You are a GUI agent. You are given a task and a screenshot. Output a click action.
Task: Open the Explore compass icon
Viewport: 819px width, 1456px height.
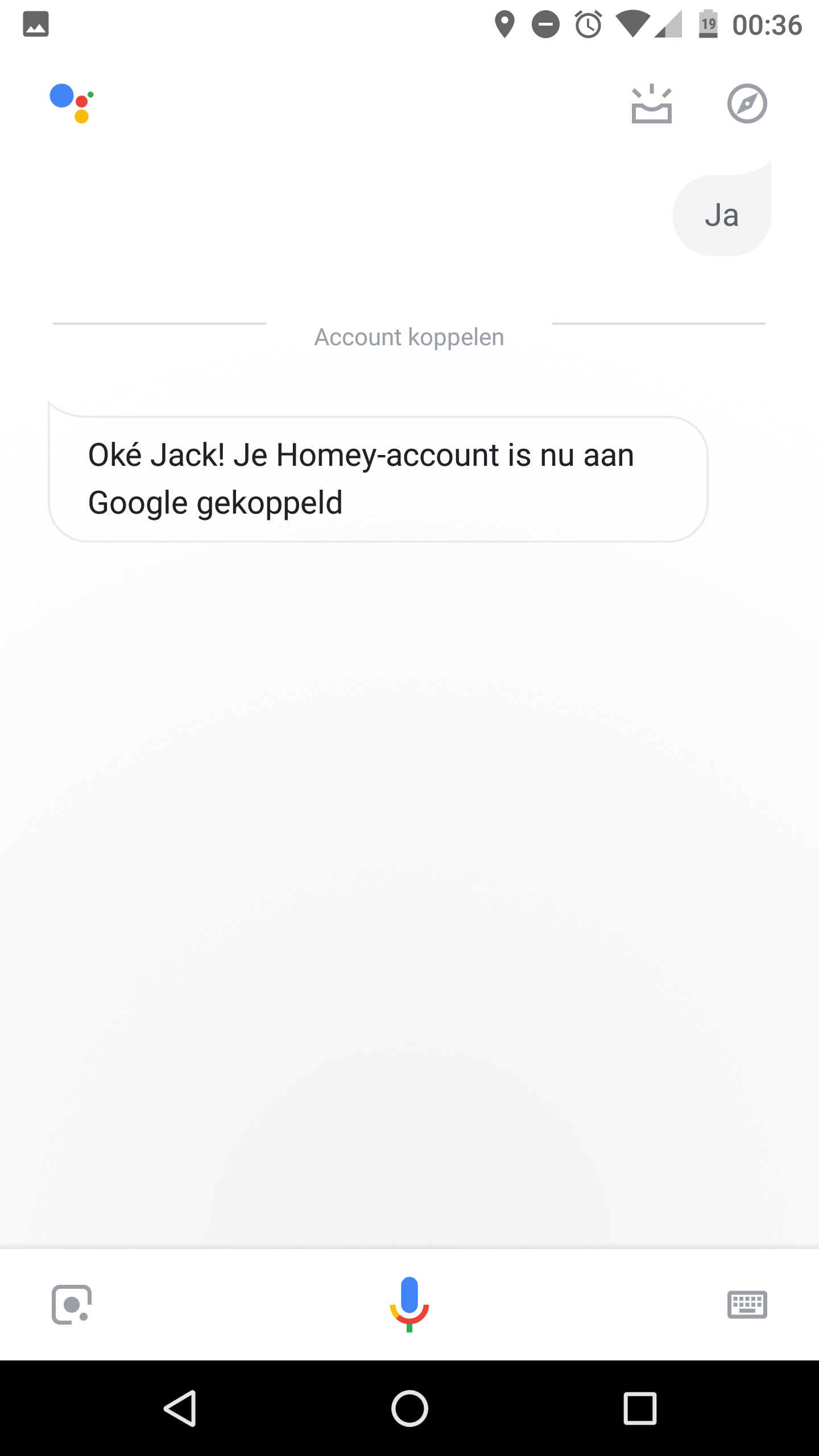(747, 104)
